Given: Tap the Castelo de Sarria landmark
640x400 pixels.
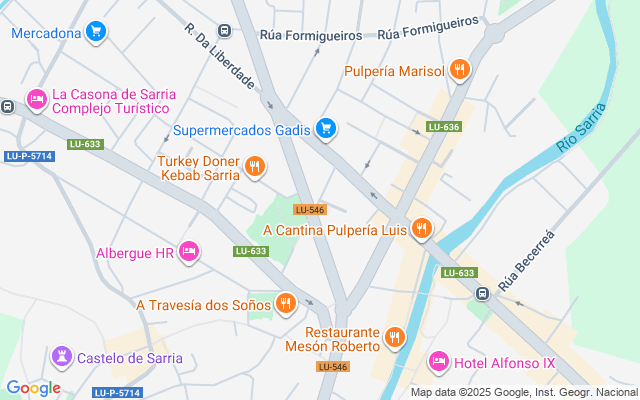Looking at the screenshot, I should coord(62,357).
